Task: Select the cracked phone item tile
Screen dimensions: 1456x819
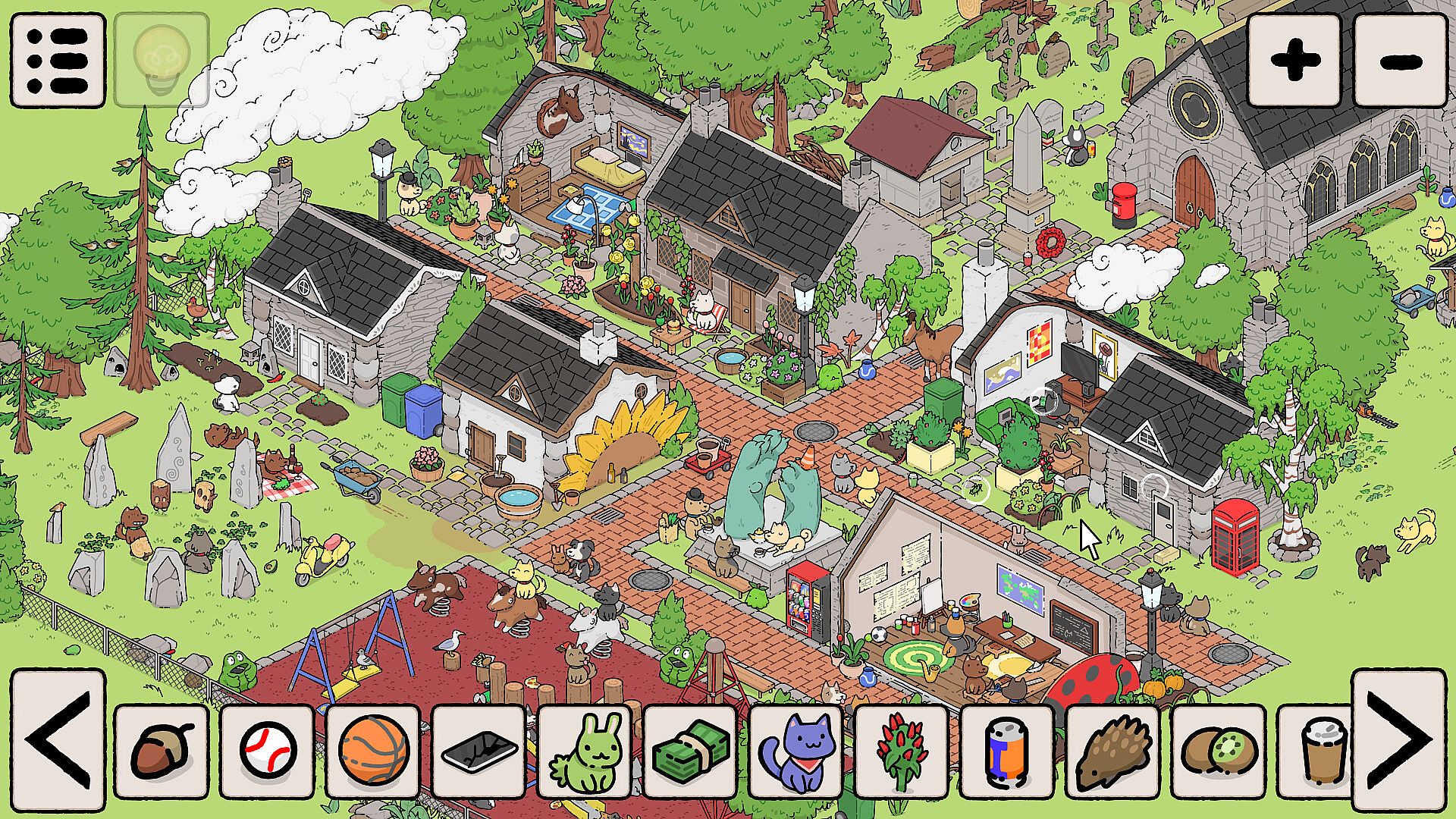Action: tap(479, 751)
